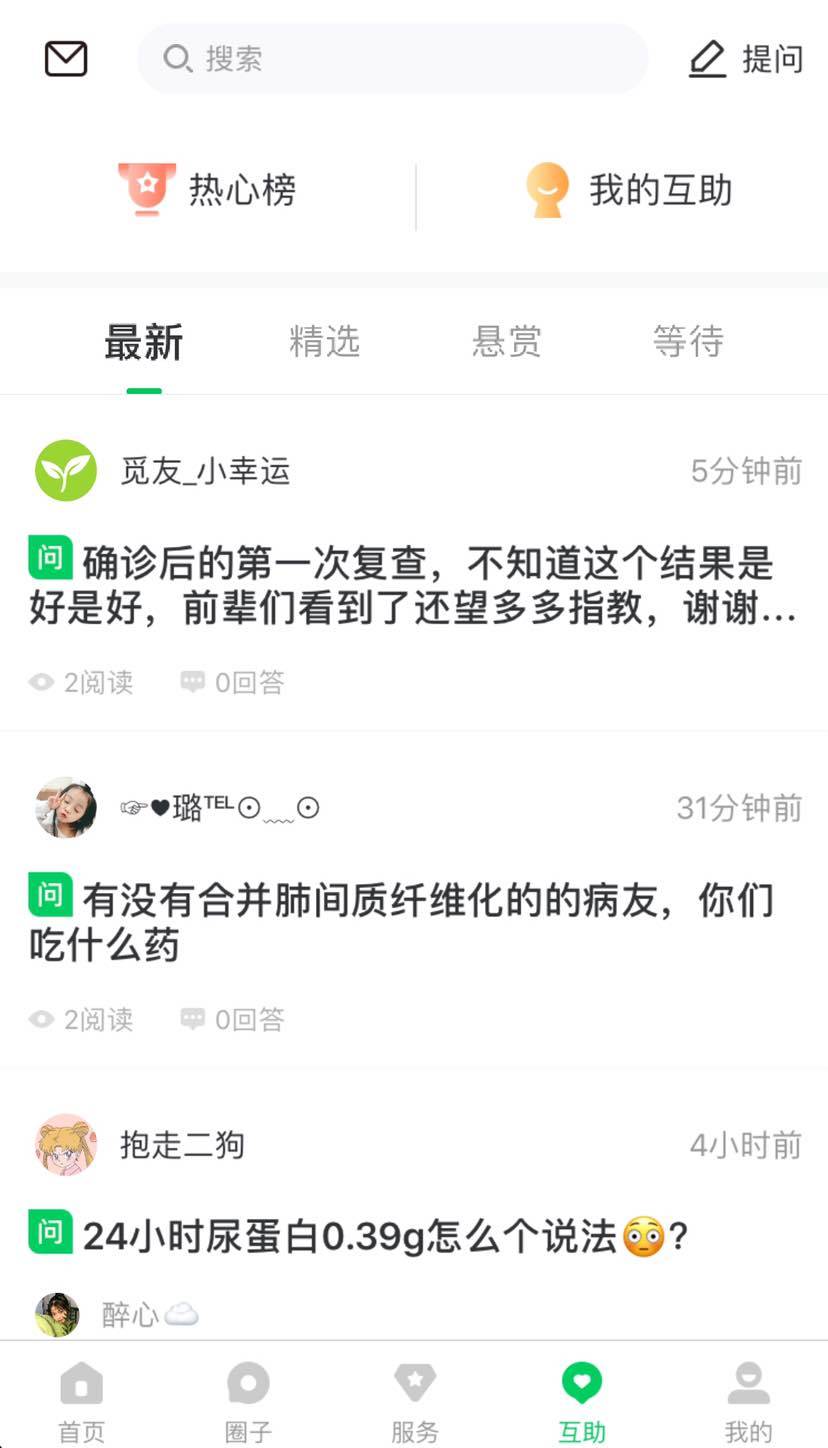This screenshot has width=828, height=1448.
Task: Open the messages envelope icon
Action: coord(66,59)
